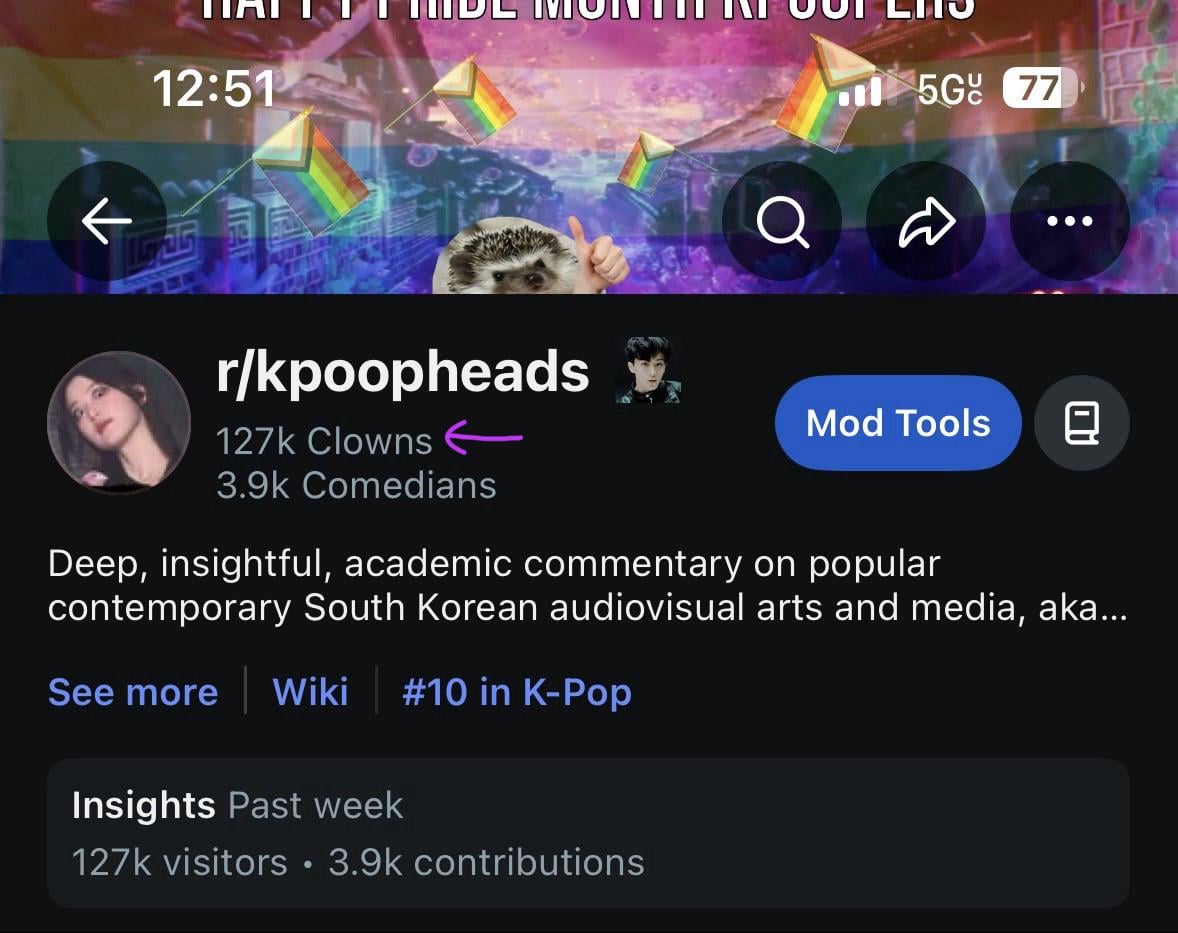Tap the r/kpoopheads community avatar
The height and width of the screenshot is (933, 1178).
click(x=118, y=423)
